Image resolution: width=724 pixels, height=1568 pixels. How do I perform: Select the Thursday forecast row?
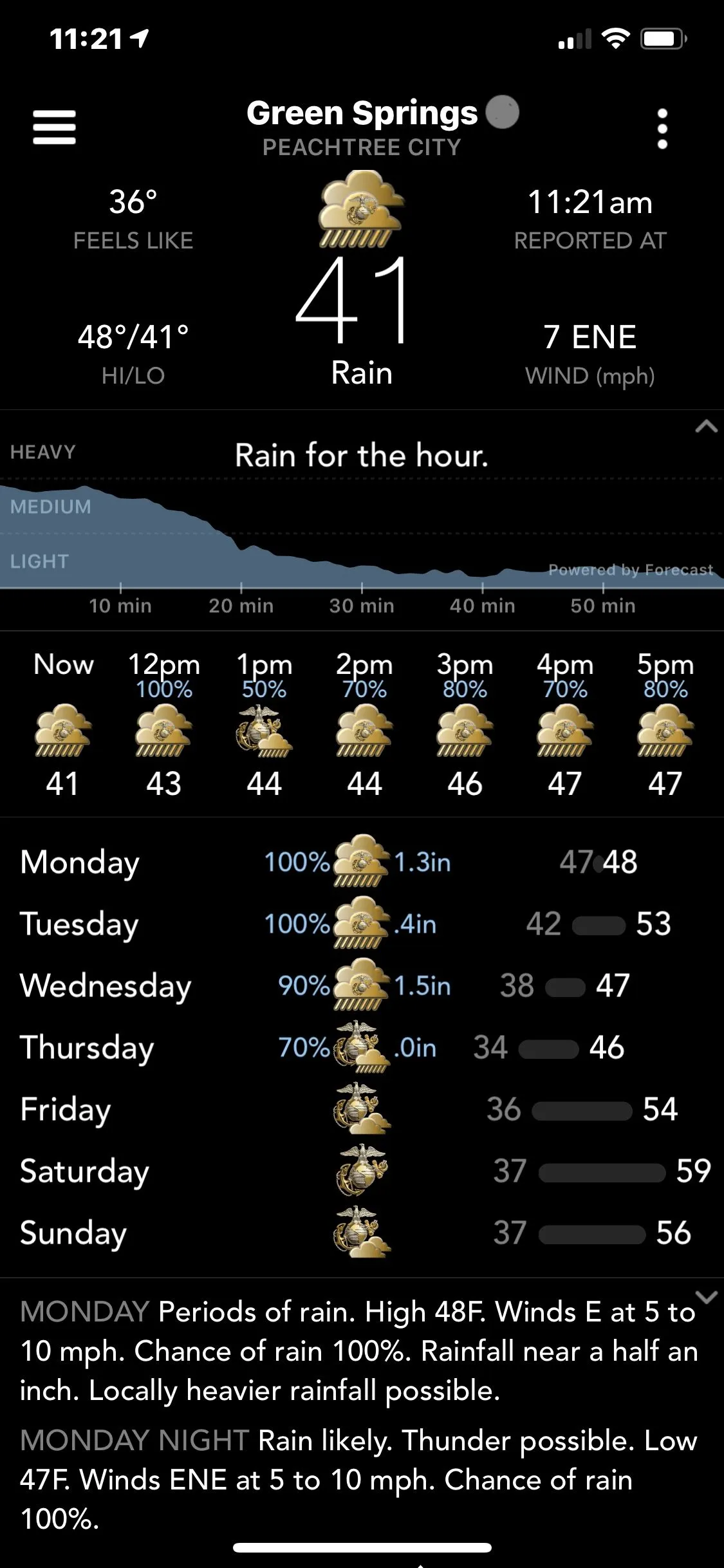(x=87, y=1047)
